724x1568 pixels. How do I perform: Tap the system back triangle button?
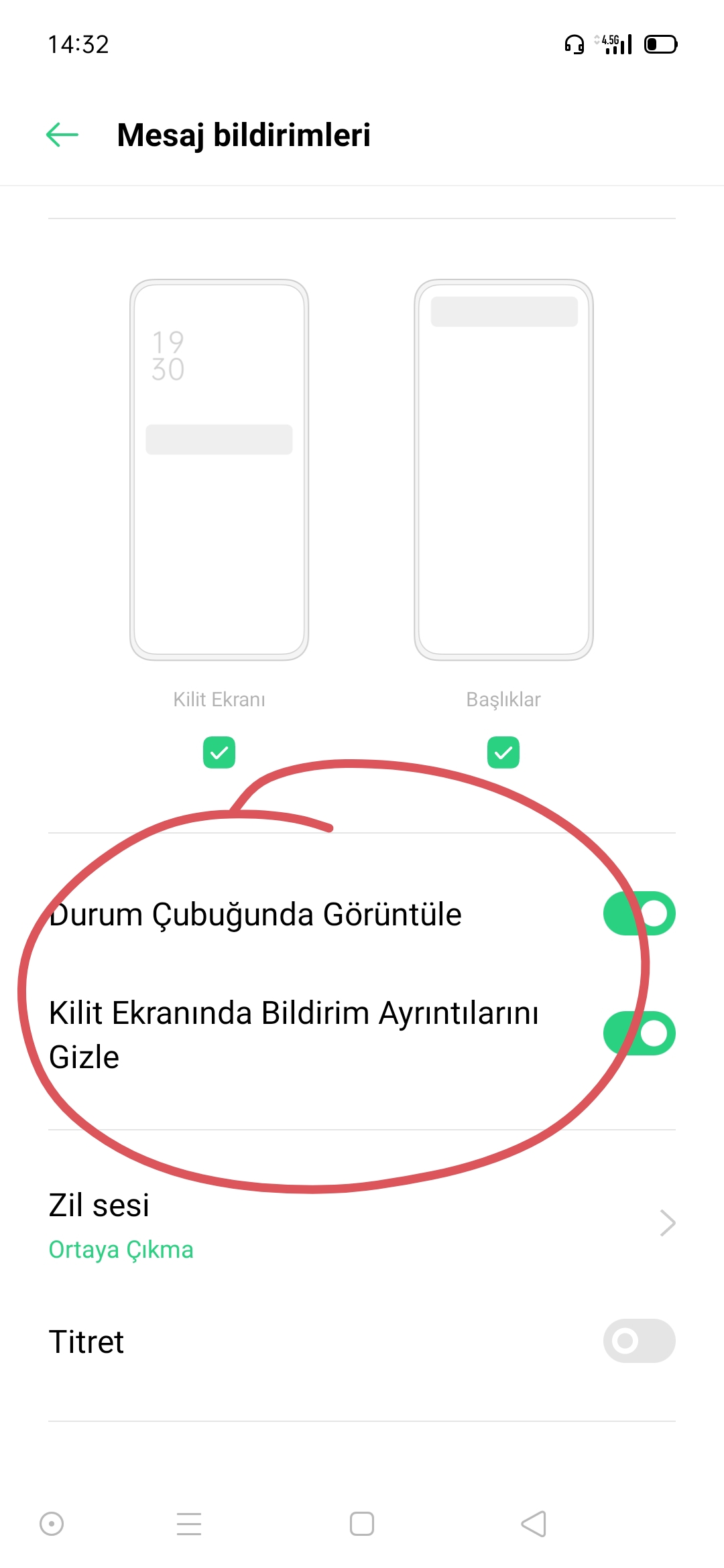pyautogui.click(x=534, y=1524)
